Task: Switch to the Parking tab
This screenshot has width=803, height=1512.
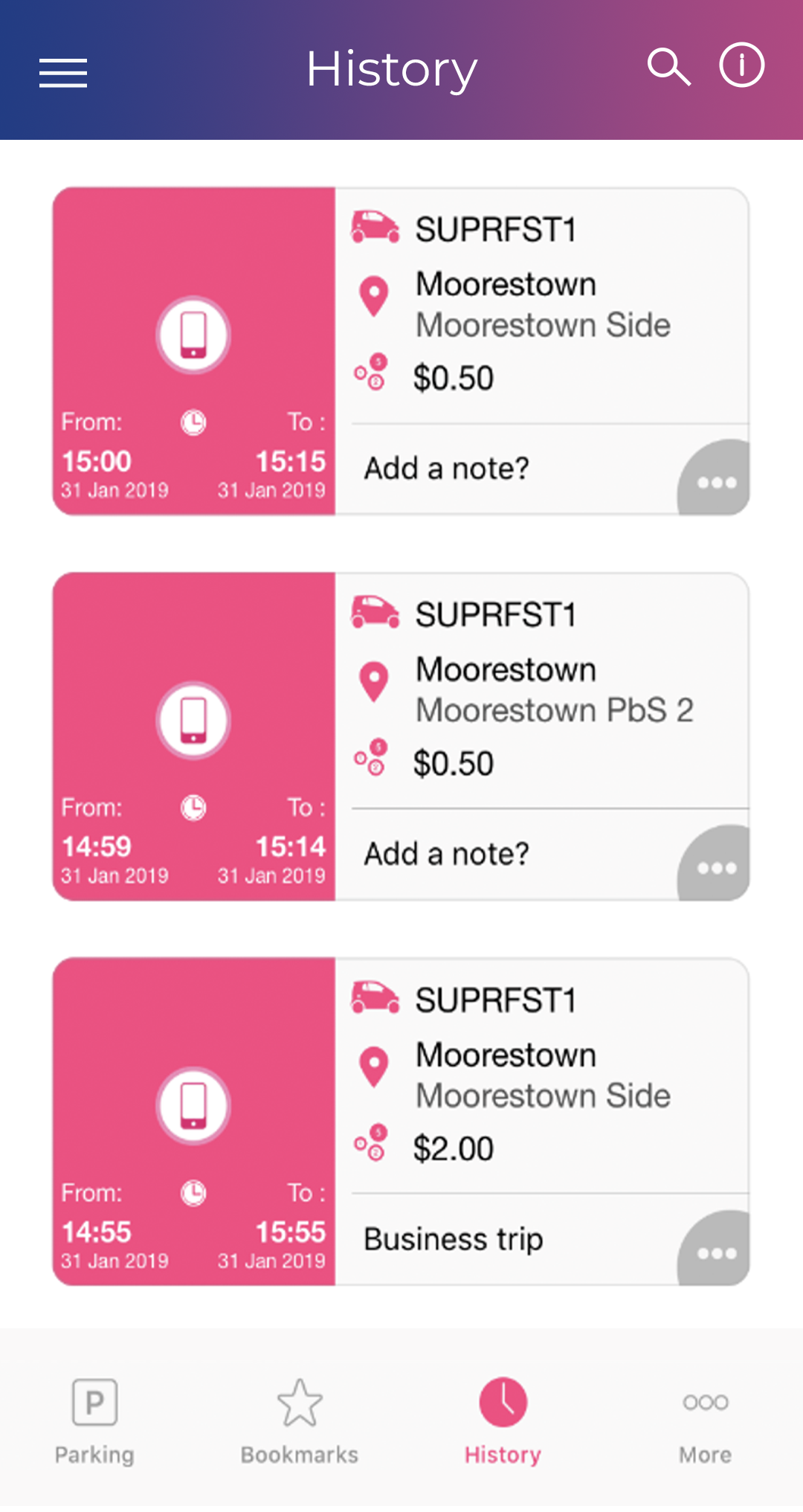Action: point(94,1422)
